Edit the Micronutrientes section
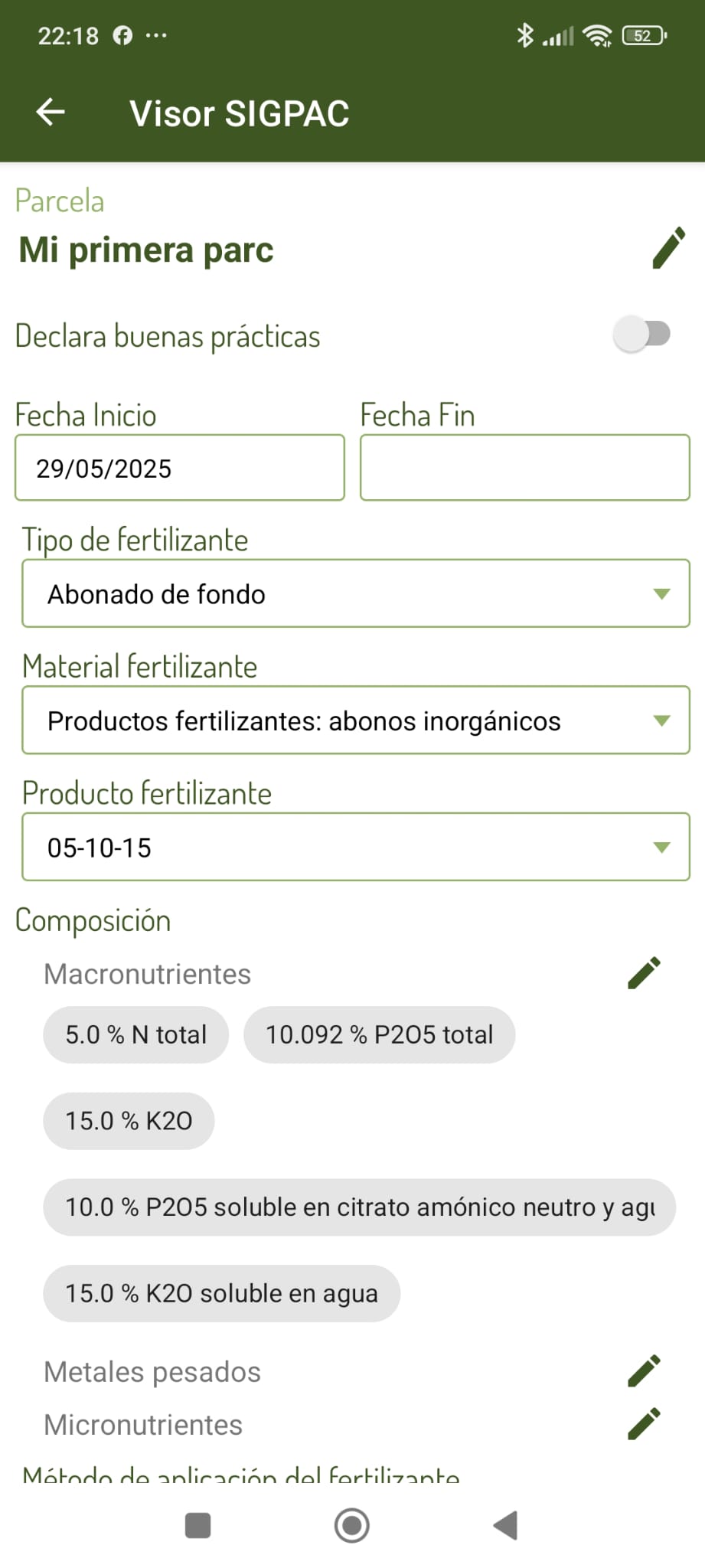 (x=644, y=1424)
